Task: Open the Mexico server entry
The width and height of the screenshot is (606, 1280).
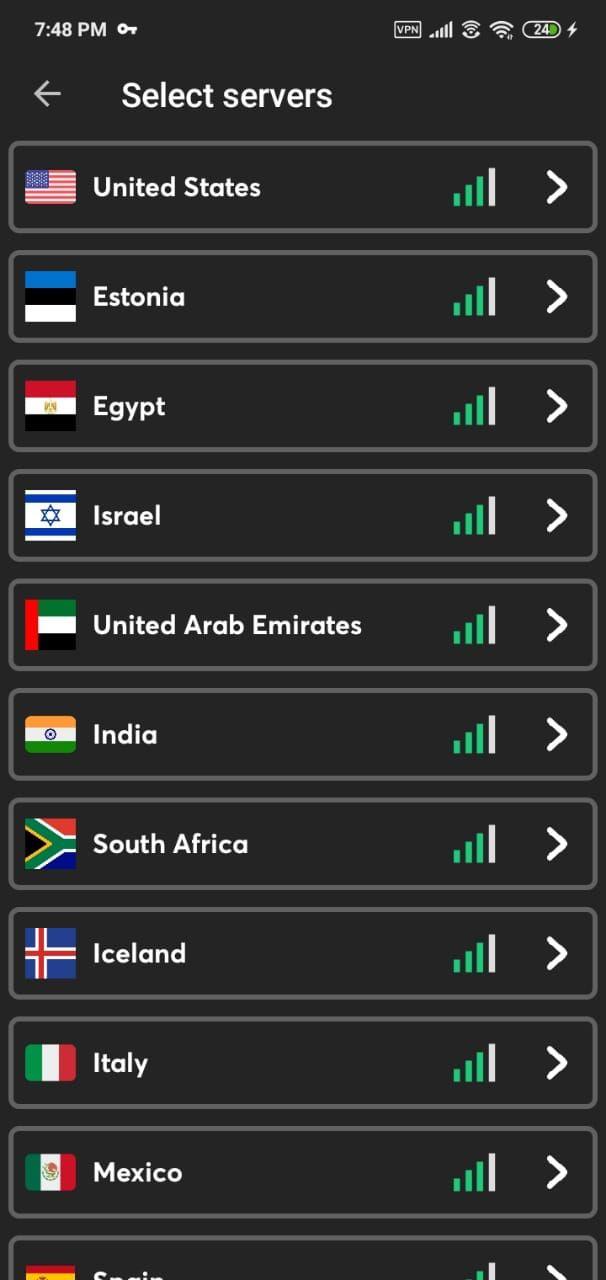Action: point(302,1172)
